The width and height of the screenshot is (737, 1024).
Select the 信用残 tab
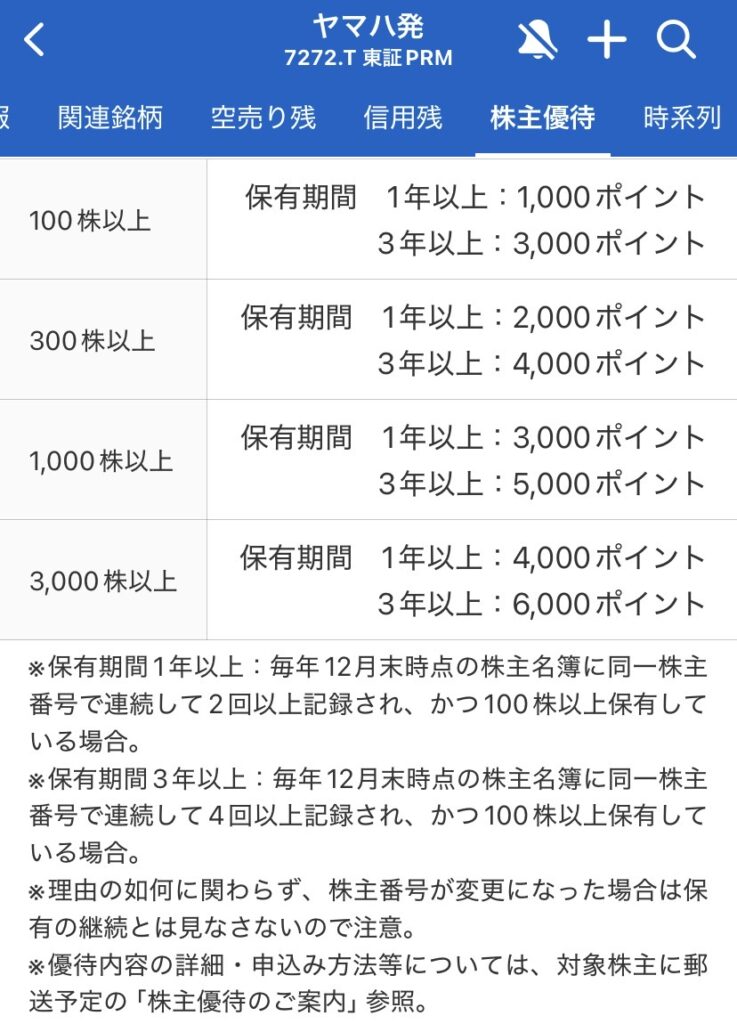pyautogui.click(x=402, y=118)
